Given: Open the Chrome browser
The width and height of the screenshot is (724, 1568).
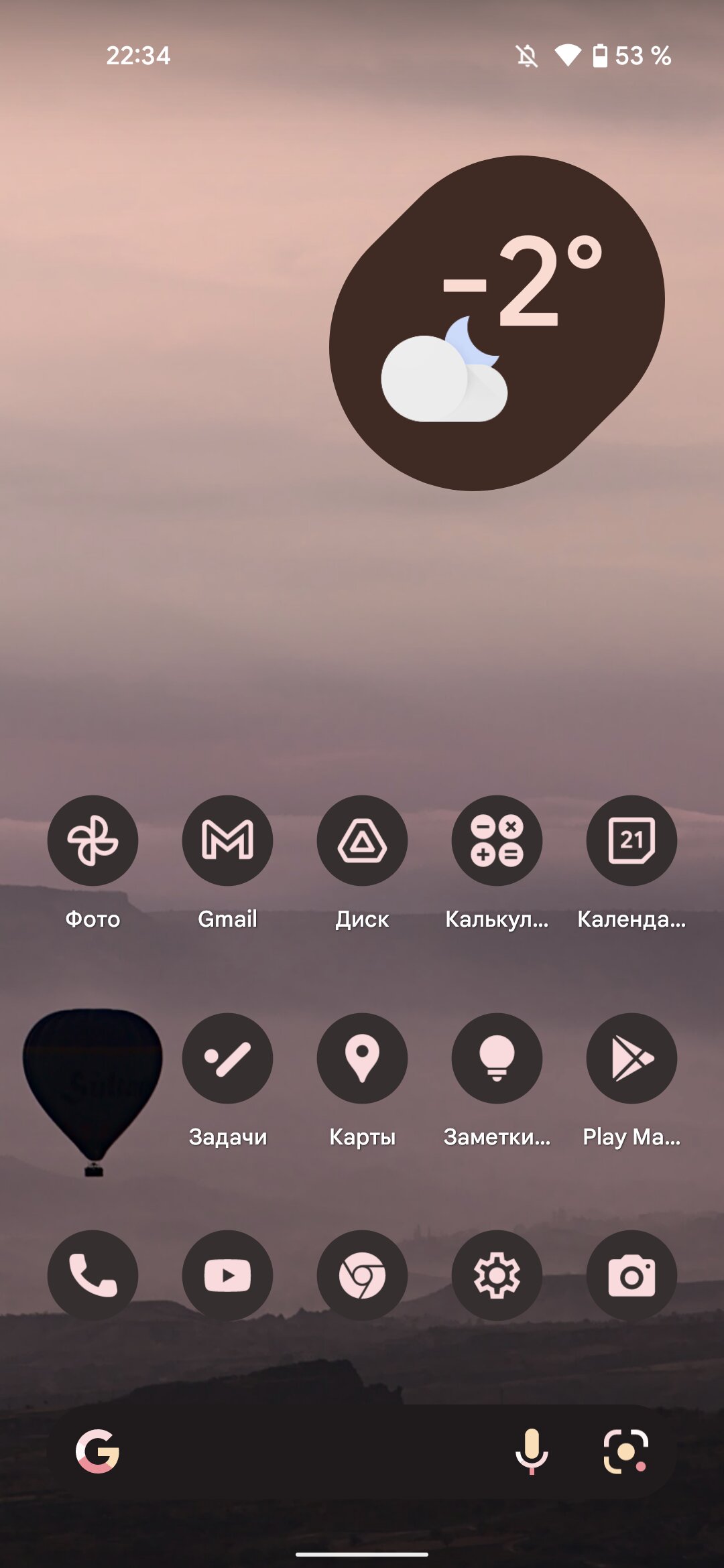Looking at the screenshot, I should [362, 1275].
